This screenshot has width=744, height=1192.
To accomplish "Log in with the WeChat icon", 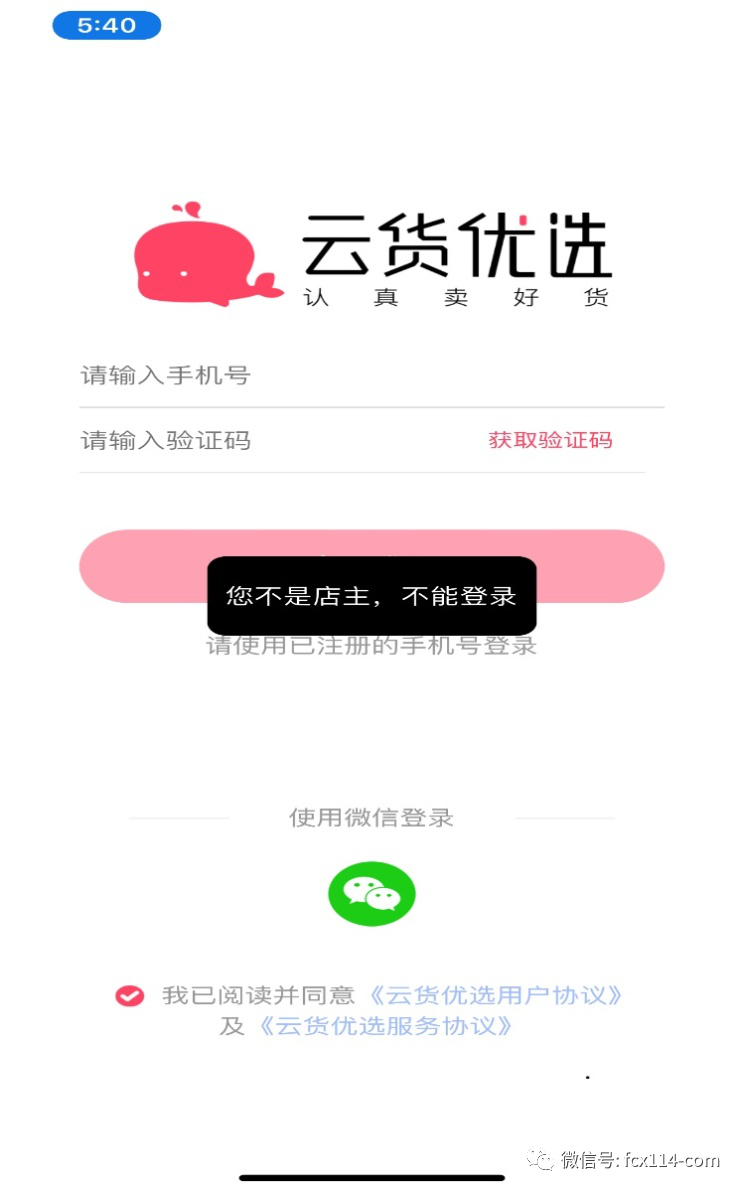I will point(371,893).
